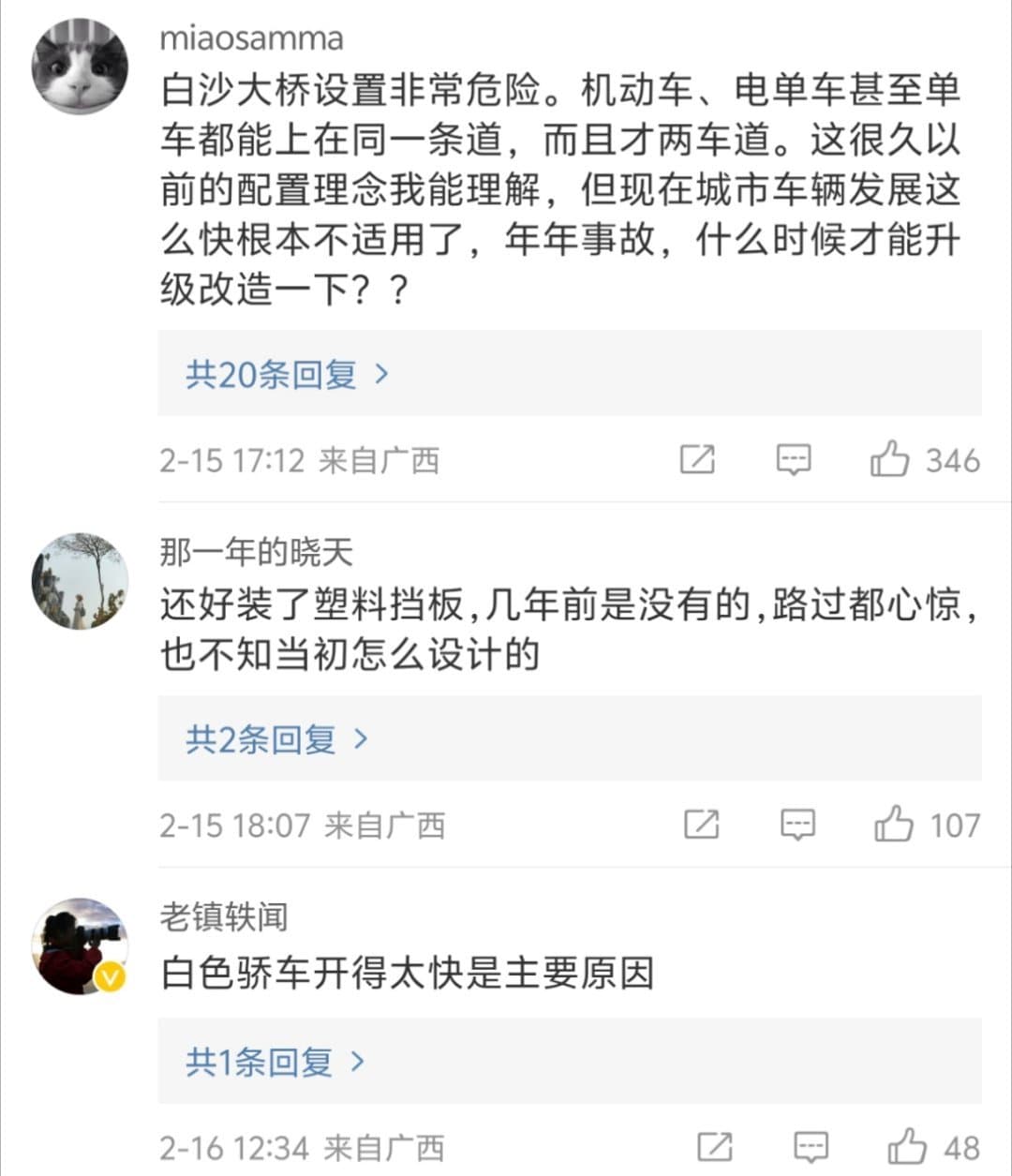Screen dimensions: 1012x1176
Task: Reply to 那一年的晓天's comment
Action: 797,825
